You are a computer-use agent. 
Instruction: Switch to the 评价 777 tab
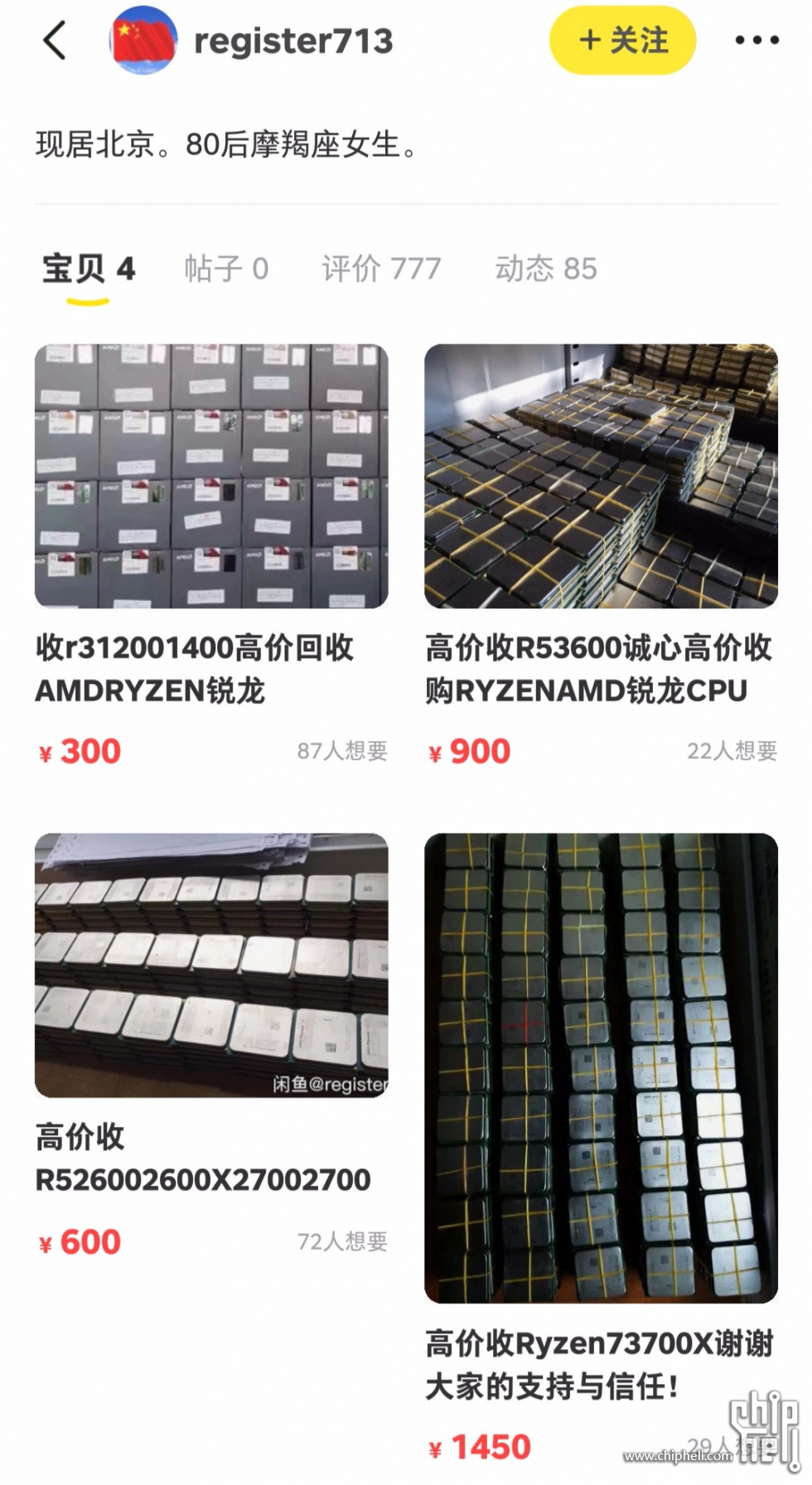[381, 268]
